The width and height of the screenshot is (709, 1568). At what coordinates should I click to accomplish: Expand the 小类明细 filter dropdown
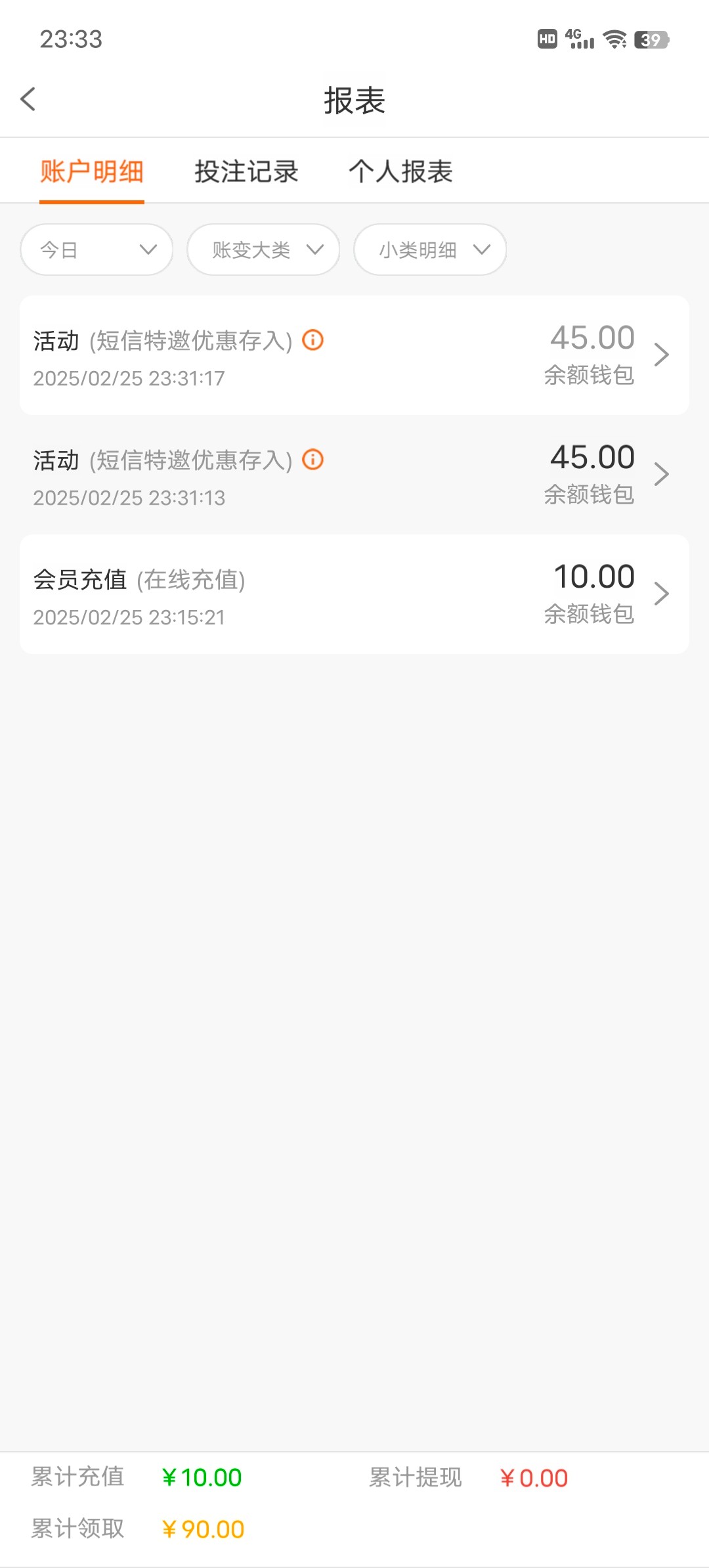click(x=430, y=250)
